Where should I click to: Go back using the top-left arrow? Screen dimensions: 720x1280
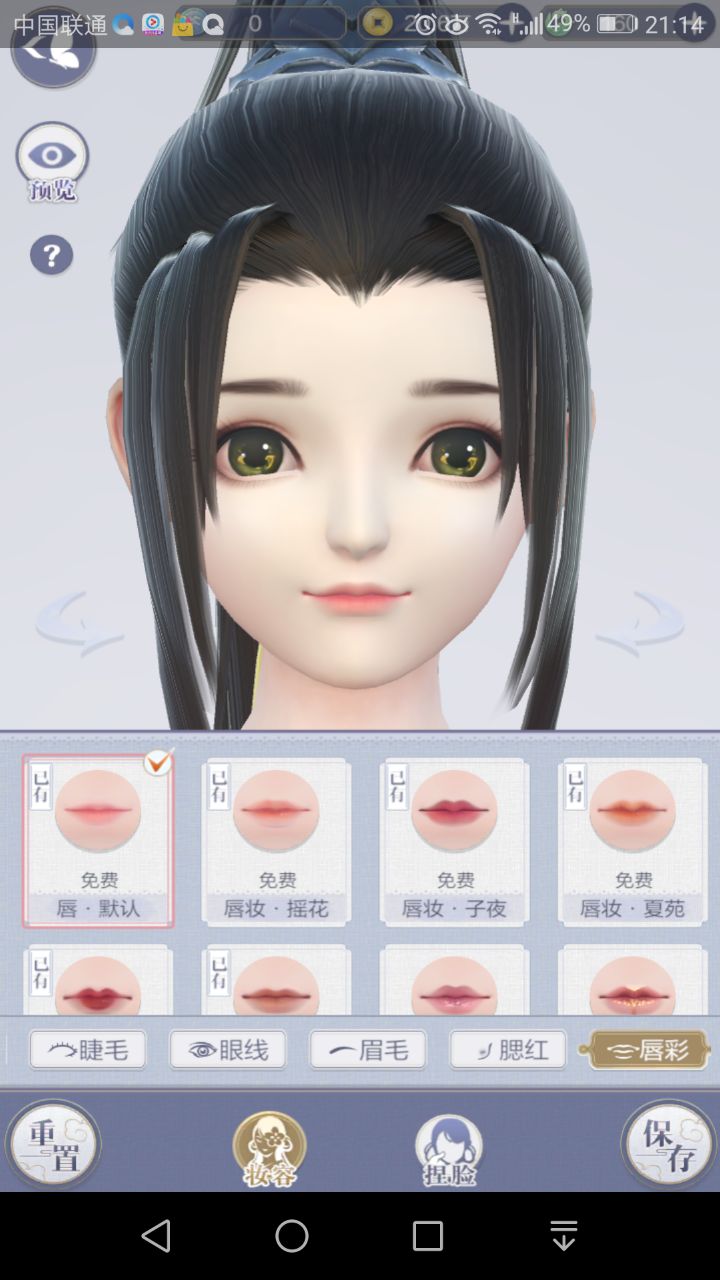point(52,52)
